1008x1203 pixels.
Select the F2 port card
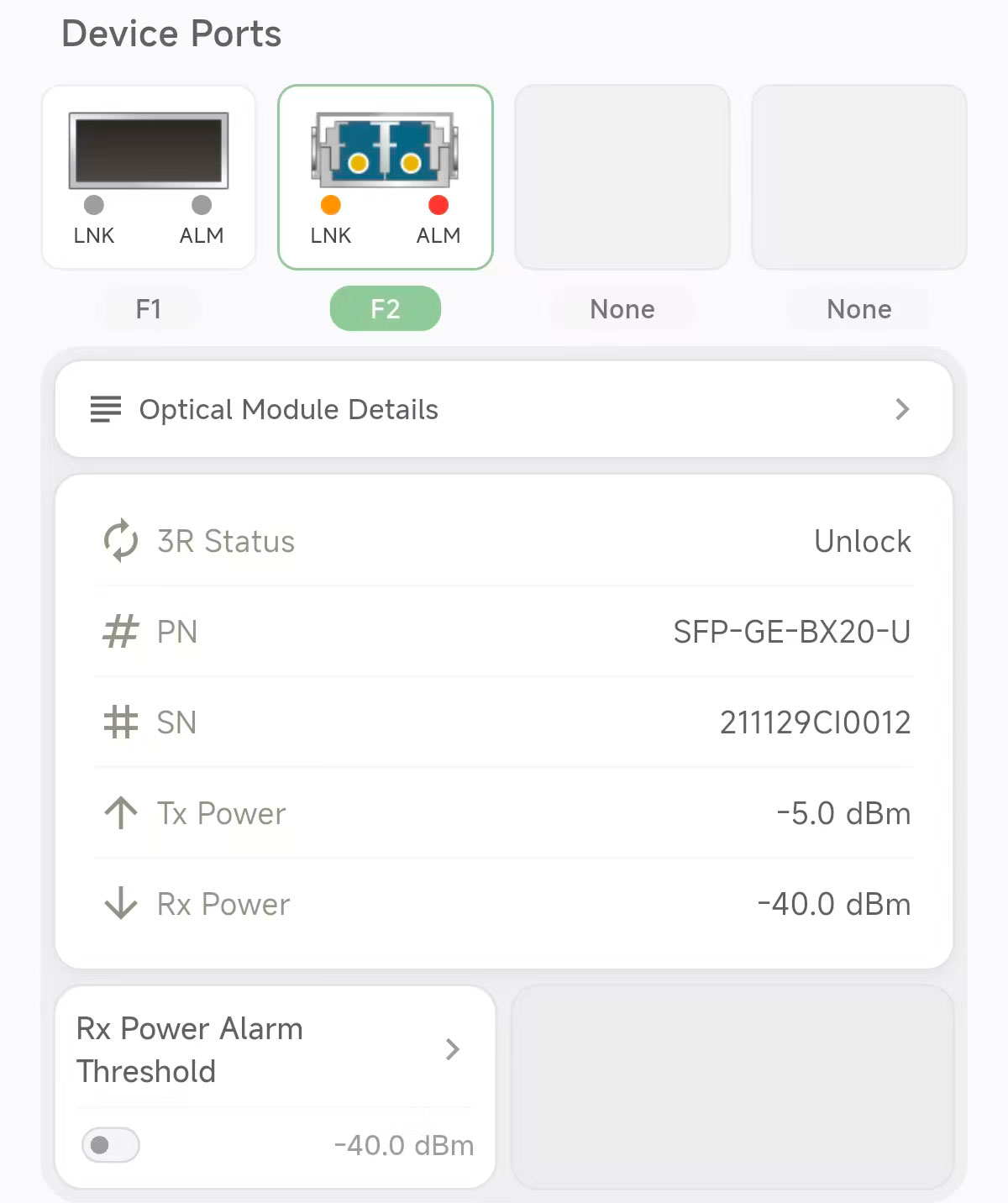coord(386,176)
